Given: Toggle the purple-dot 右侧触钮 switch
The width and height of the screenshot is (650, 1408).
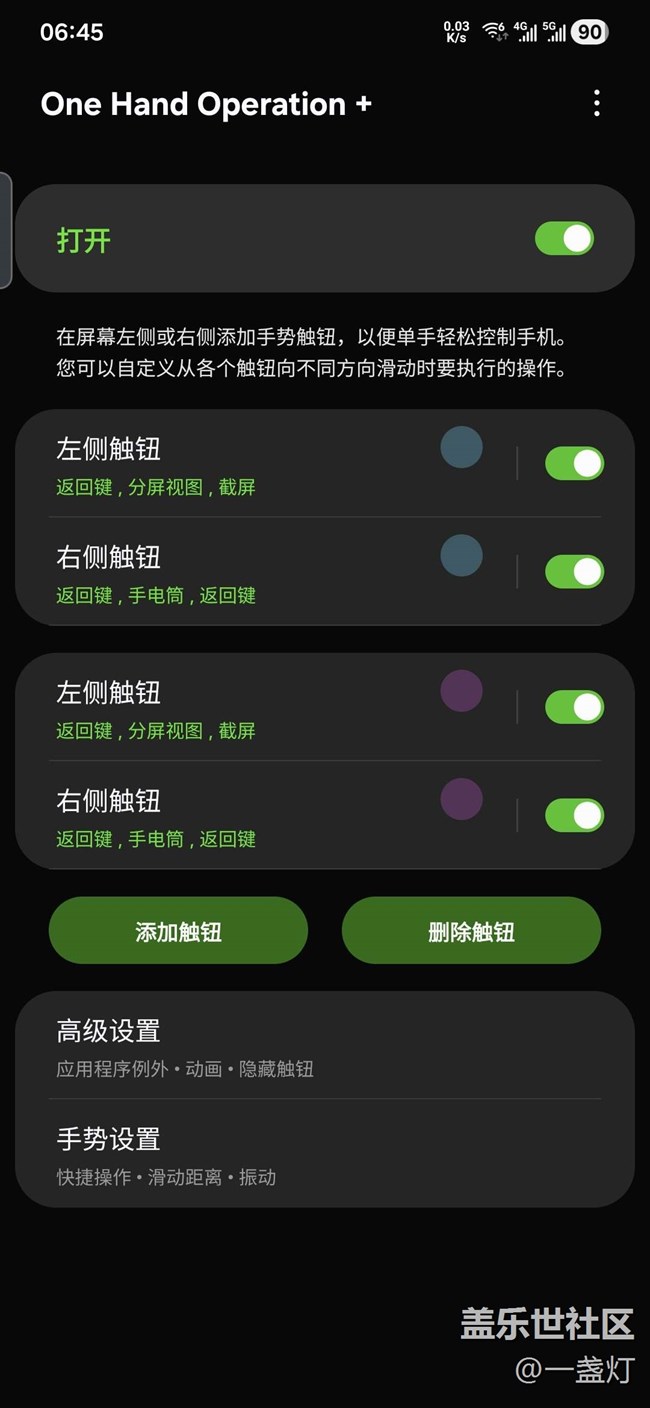Looking at the screenshot, I should 574,816.
